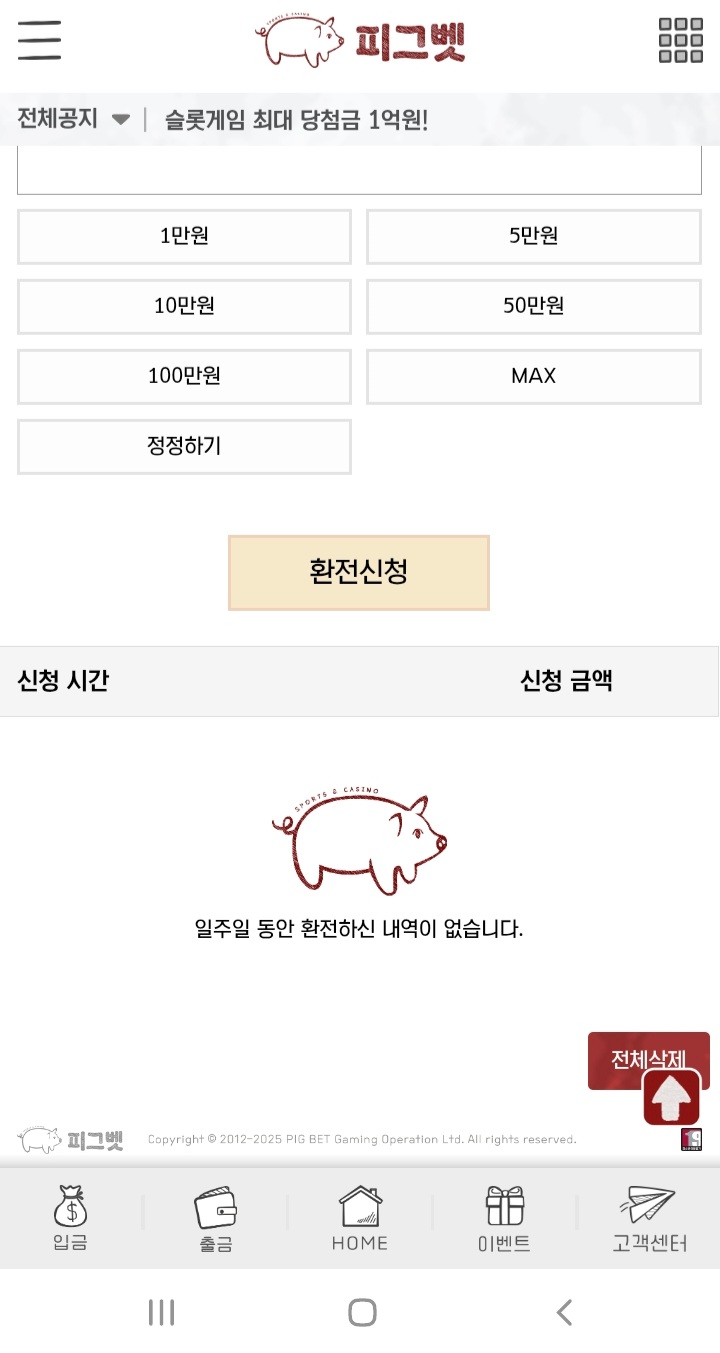Submit the 환전신청 withdrawal request
The width and height of the screenshot is (720, 1353).
[x=358, y=573]
